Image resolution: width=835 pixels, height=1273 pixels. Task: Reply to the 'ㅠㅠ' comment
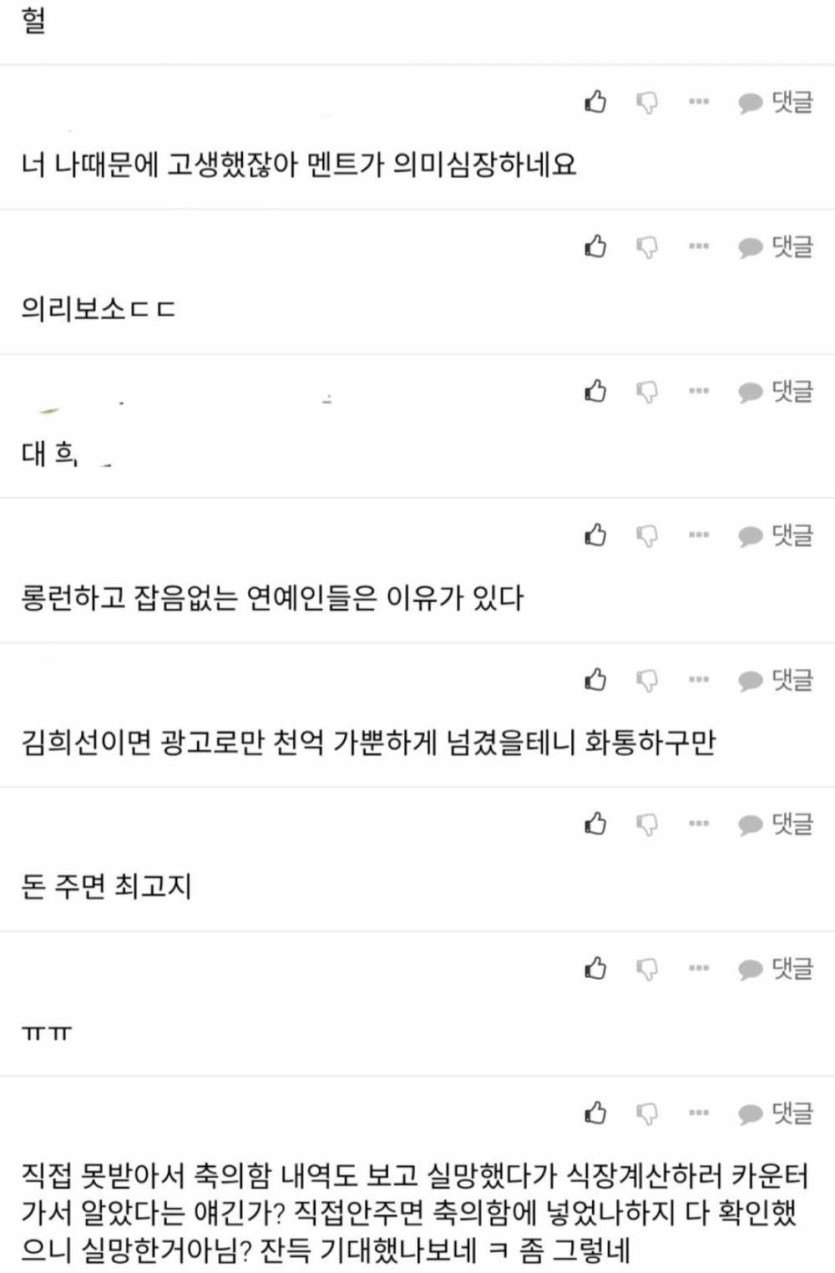point(776,968)
